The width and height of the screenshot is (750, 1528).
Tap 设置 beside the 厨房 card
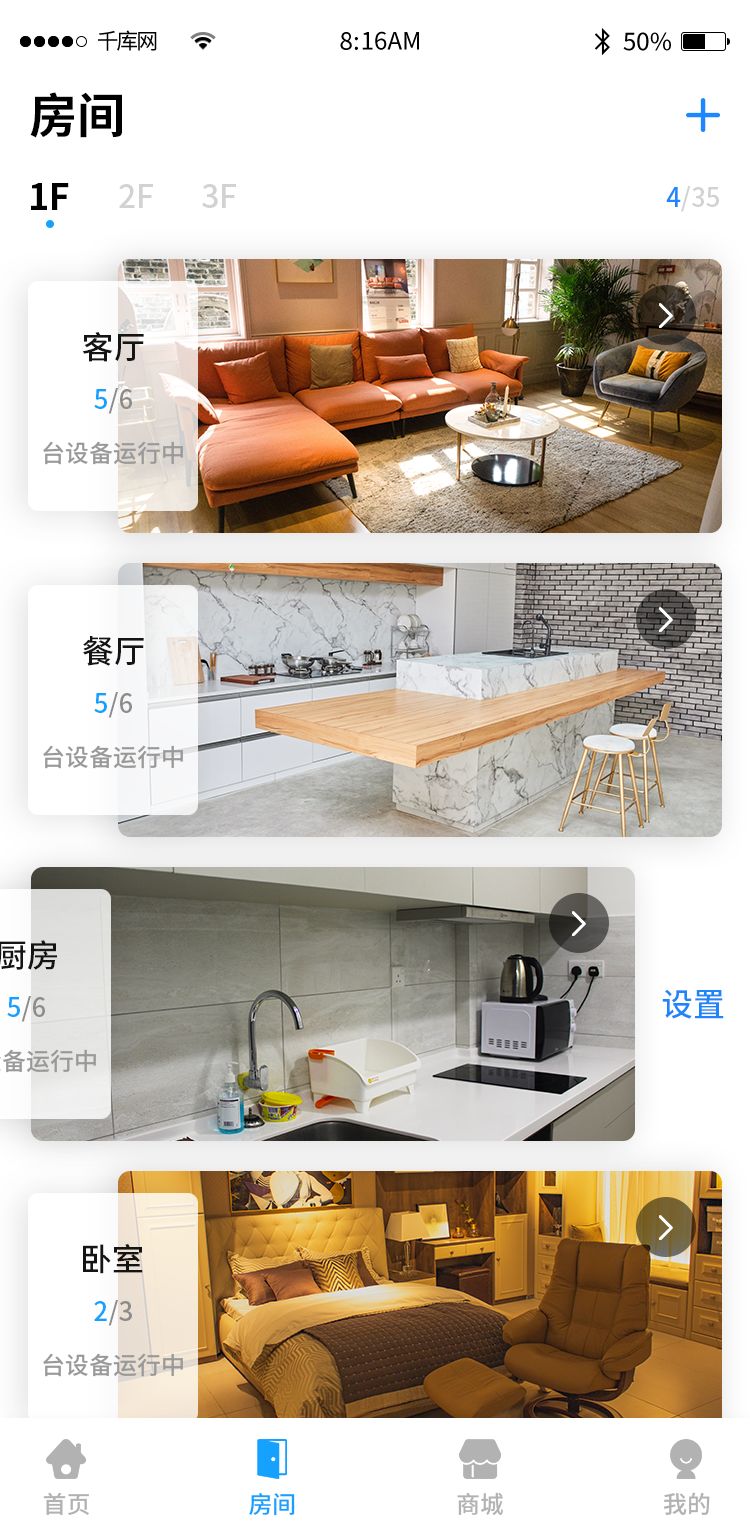point(692,1004)
